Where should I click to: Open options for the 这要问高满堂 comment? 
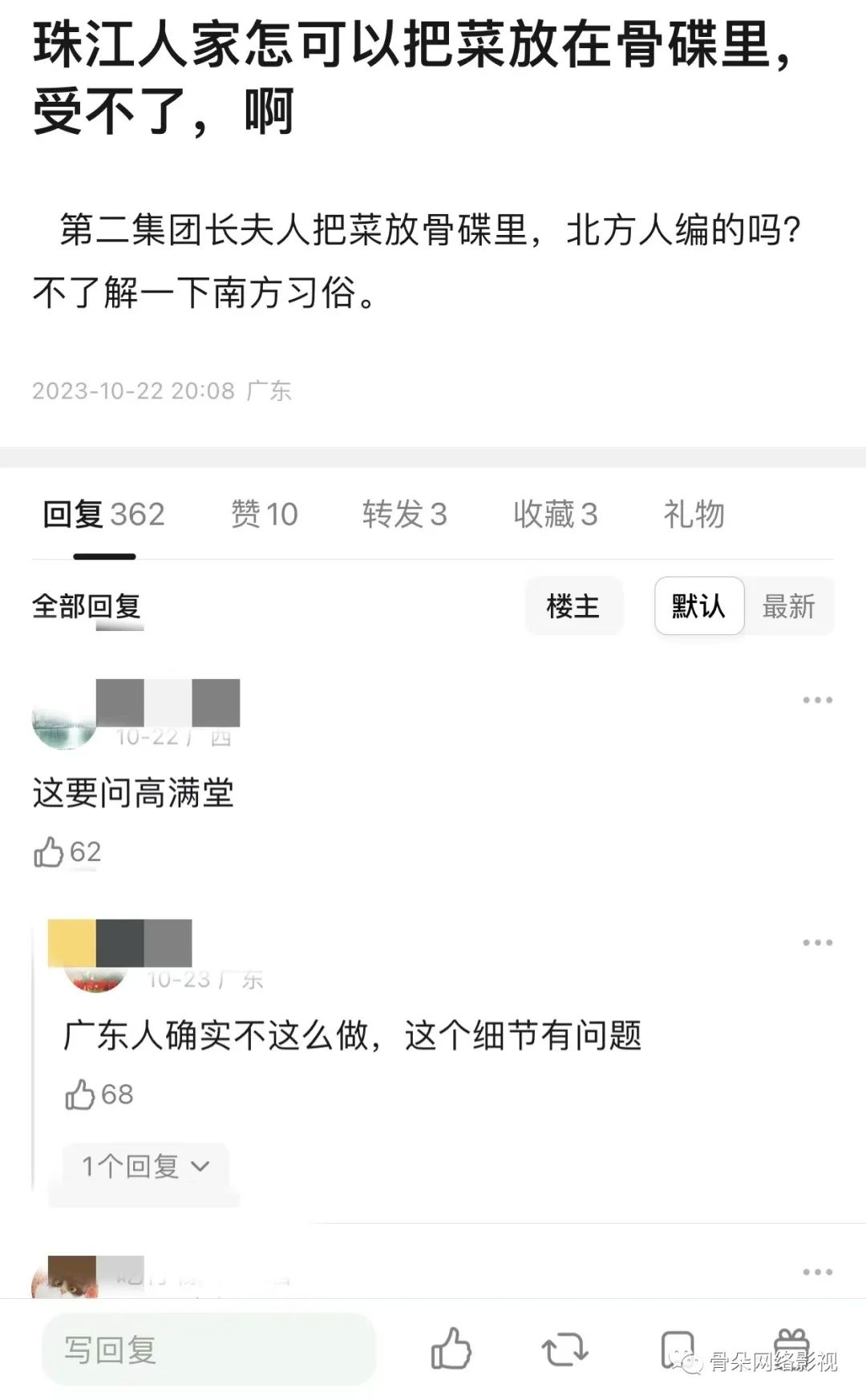point(817,700)
